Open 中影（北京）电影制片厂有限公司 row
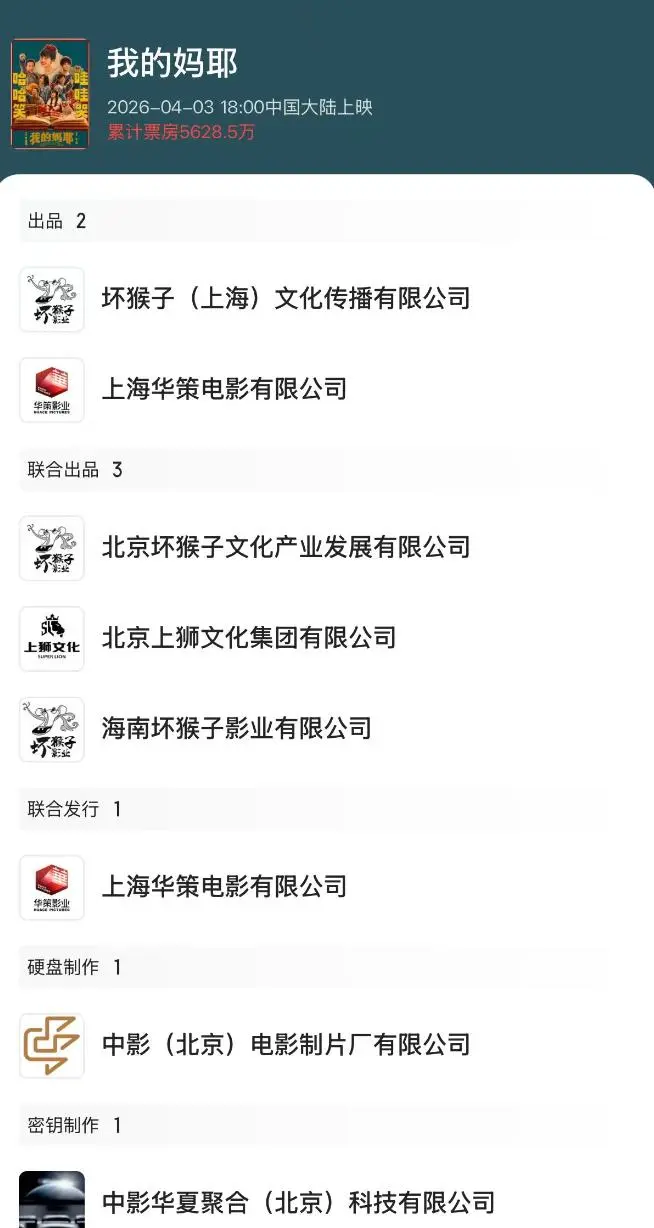This screenshot has width=654, height=1228. (285, 1045)
